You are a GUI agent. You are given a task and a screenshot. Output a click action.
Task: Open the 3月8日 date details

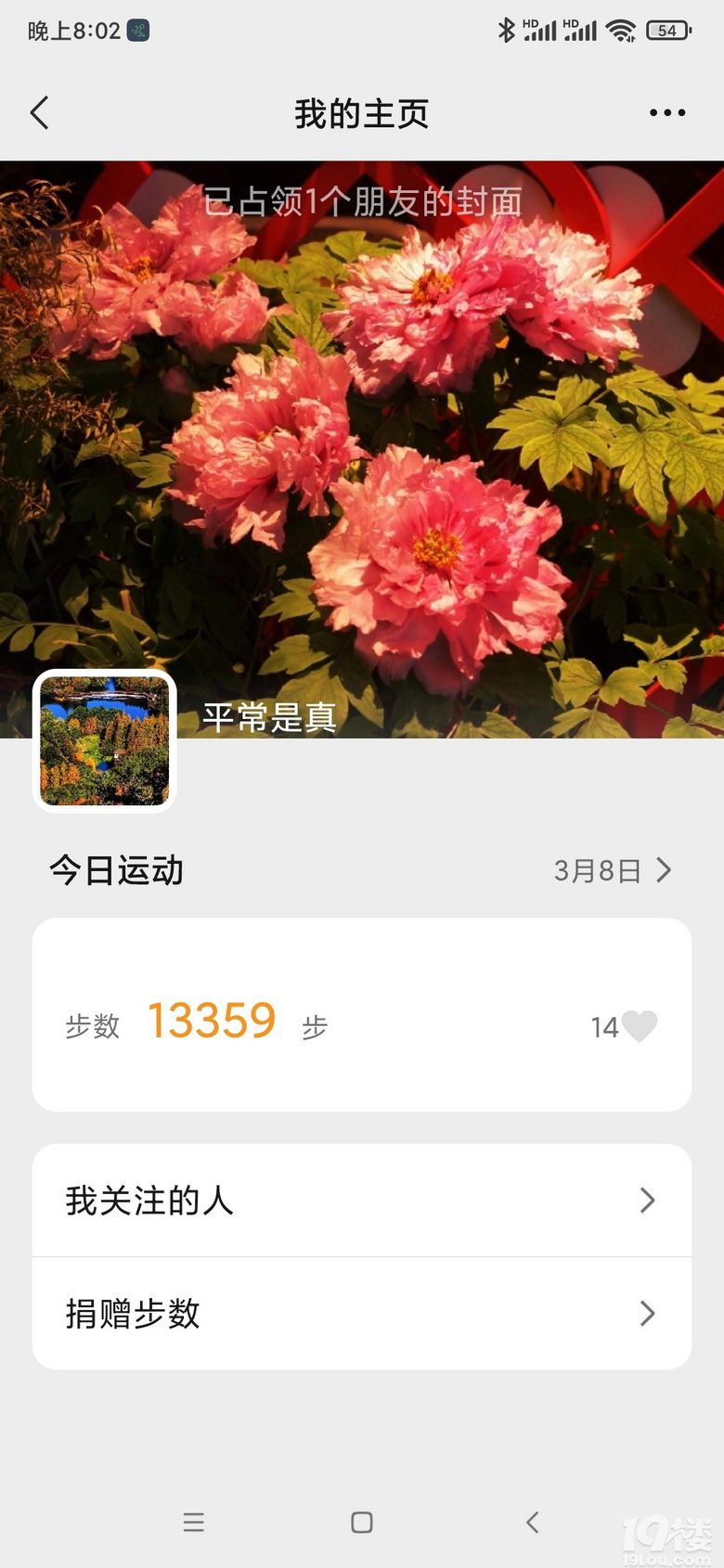pos(612,870)
